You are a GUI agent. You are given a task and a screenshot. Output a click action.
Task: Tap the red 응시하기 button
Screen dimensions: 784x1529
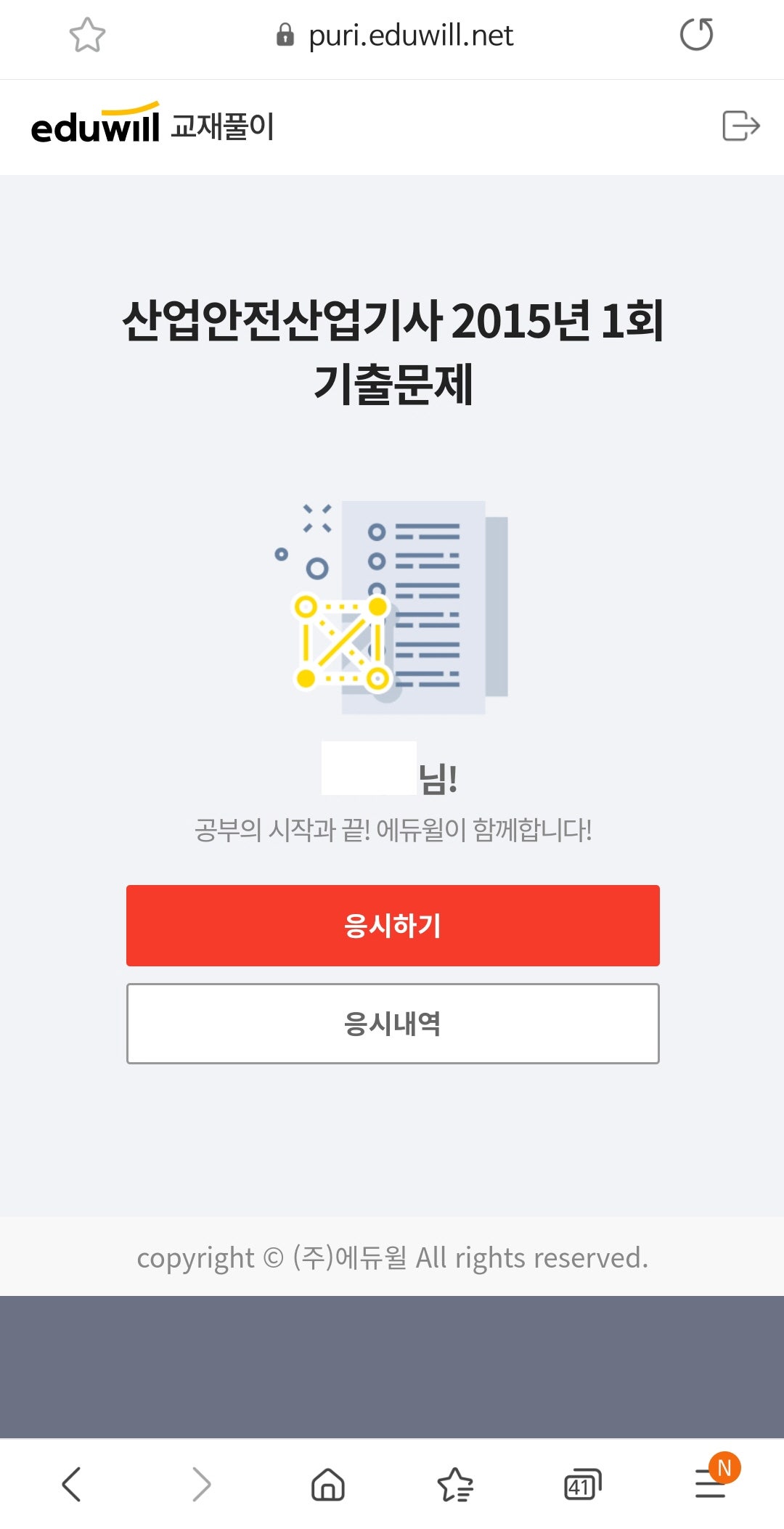pos(393,925)
